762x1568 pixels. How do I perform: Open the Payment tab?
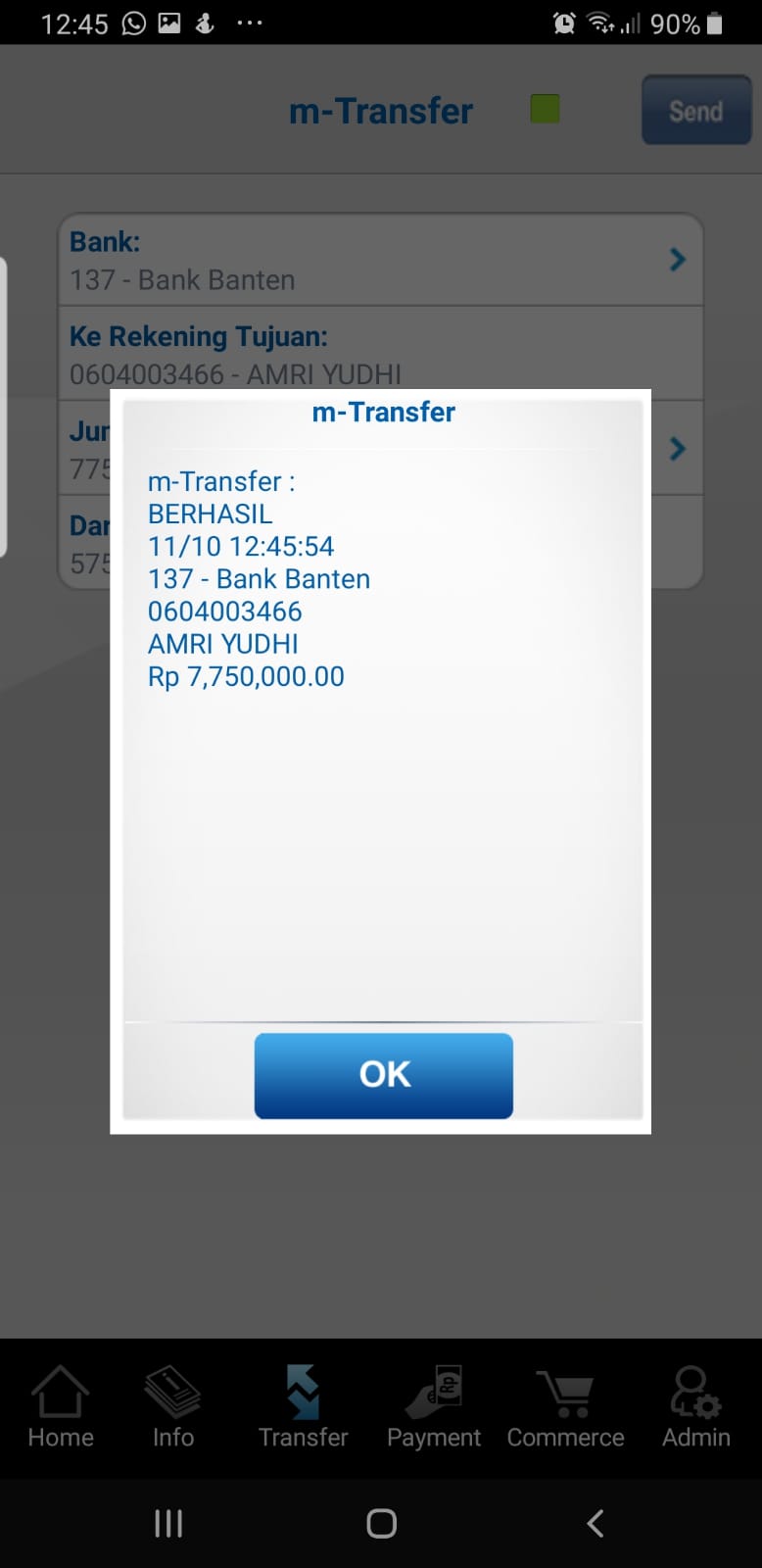(434, 1408)
